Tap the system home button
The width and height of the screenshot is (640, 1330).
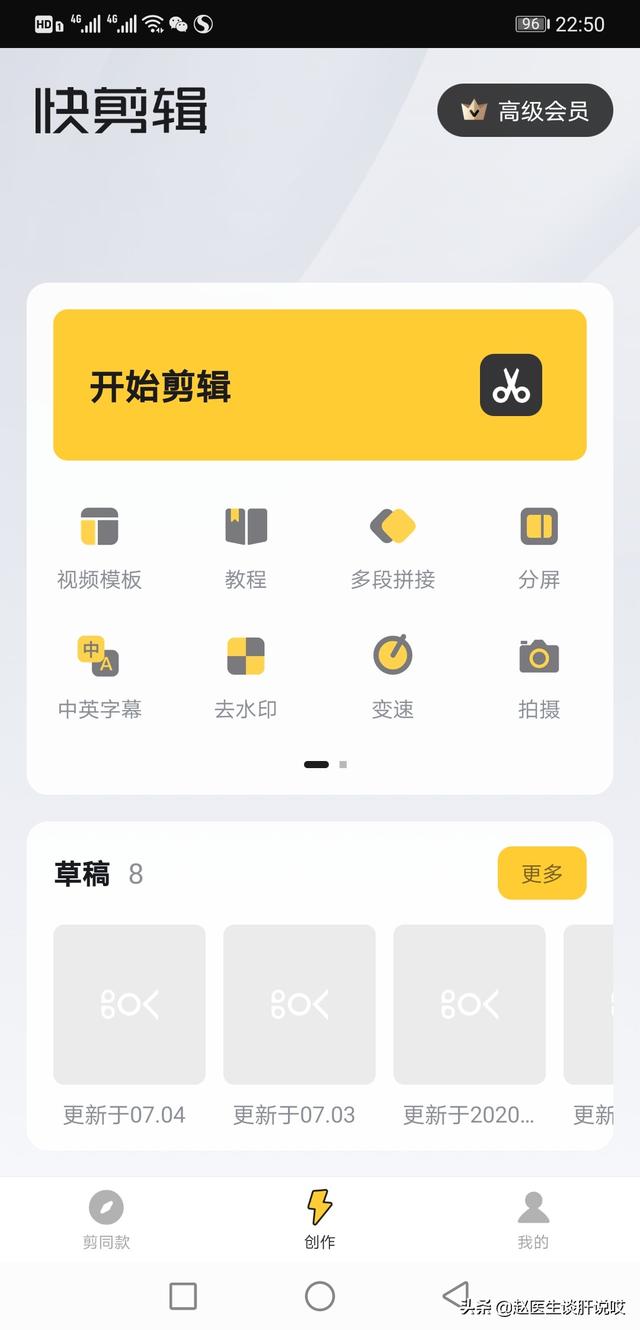[x=319, y=1296]
